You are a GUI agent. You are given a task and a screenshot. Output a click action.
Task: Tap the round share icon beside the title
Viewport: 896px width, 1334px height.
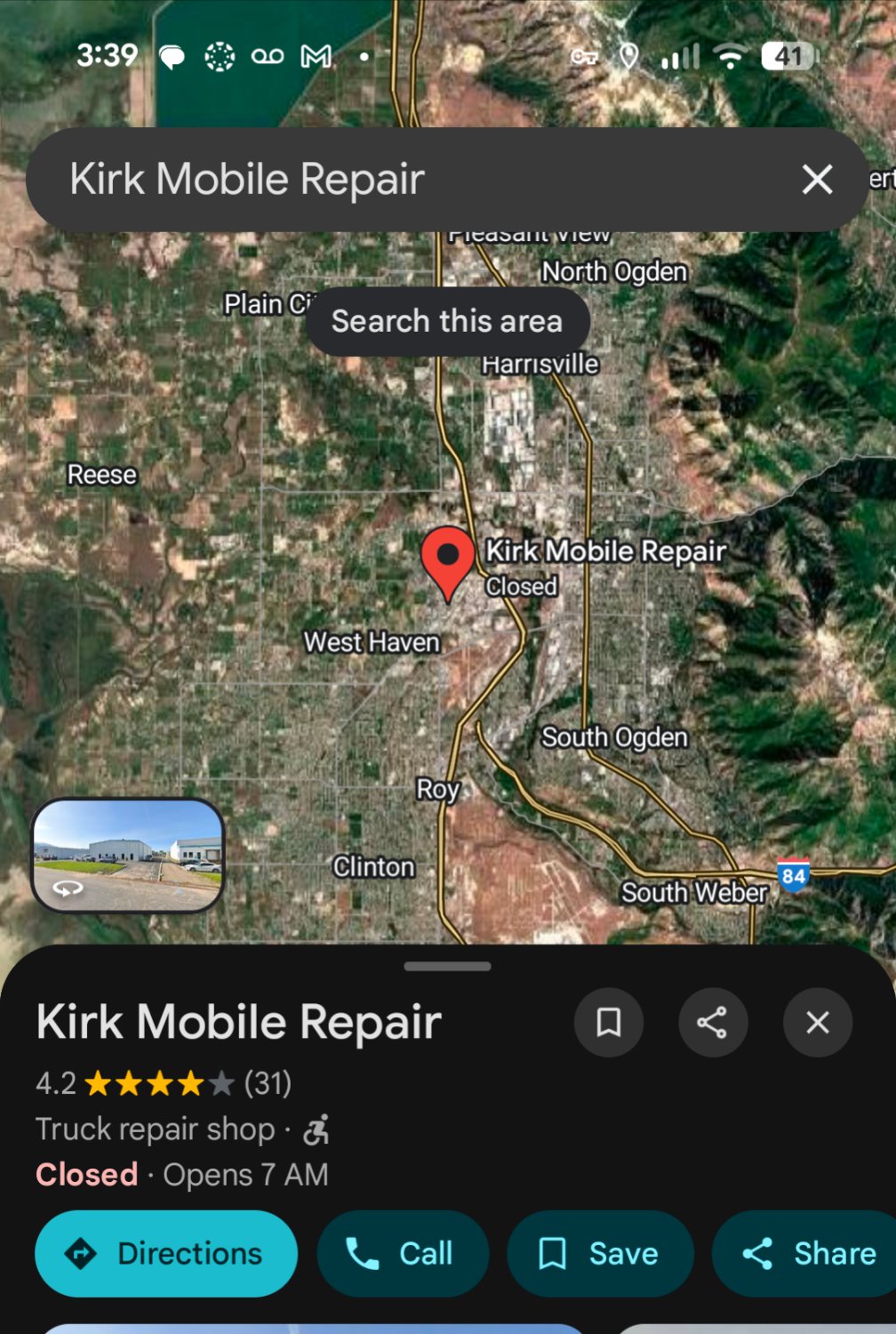pyautogui.click(x=713, y=1023)
